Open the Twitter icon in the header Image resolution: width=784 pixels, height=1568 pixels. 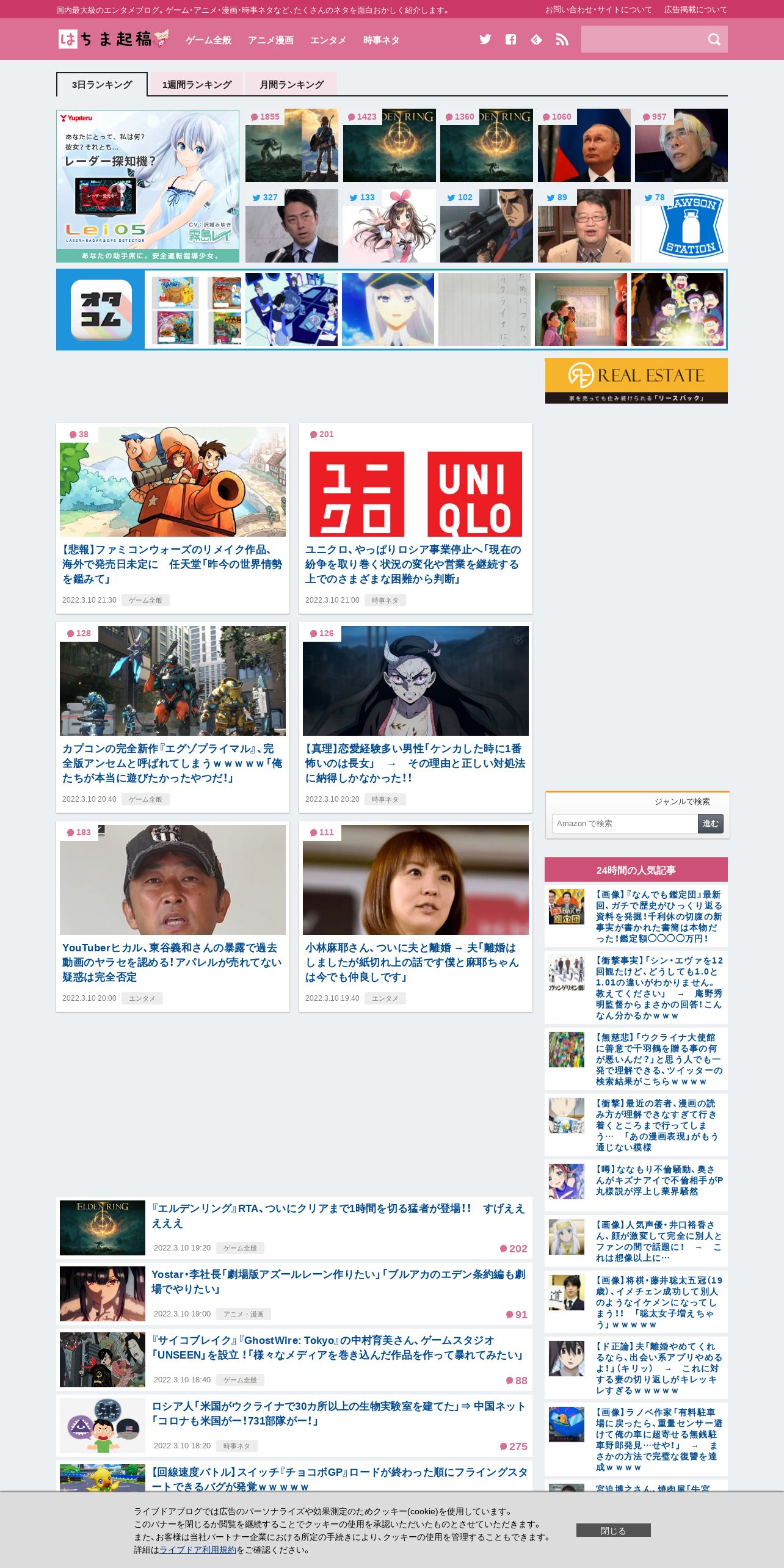pos(485,40)
